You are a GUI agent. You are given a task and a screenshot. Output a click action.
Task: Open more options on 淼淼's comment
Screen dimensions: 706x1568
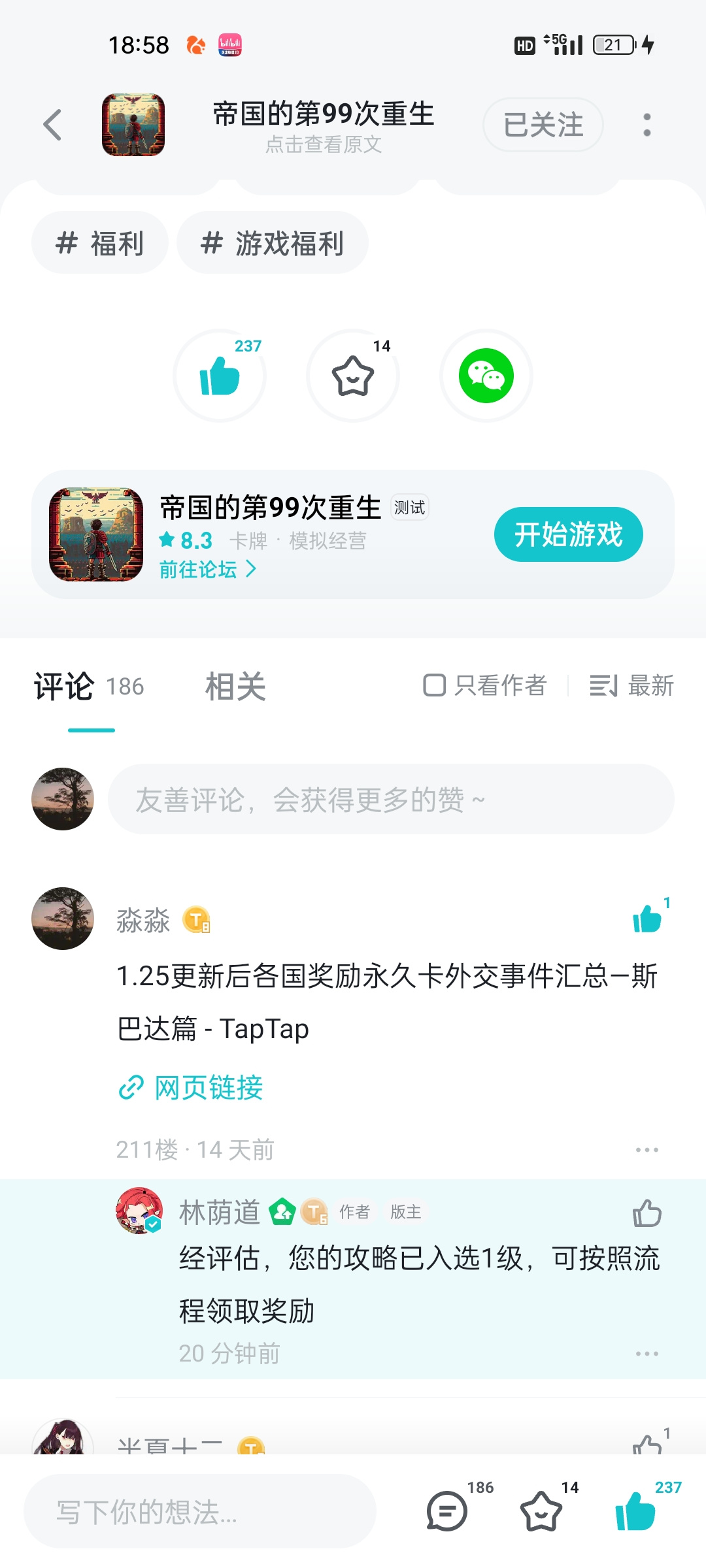pyautogui.click(x=647, y=1150)
